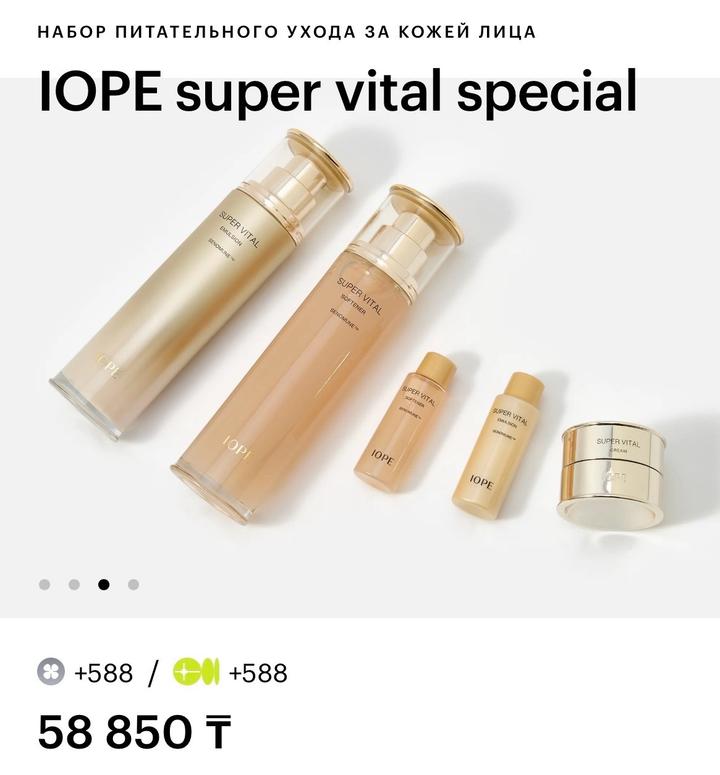Viewport: 720px width, 775px height.
Task: Jump to the first photo via carousel dot
Action: click(44, 585)
